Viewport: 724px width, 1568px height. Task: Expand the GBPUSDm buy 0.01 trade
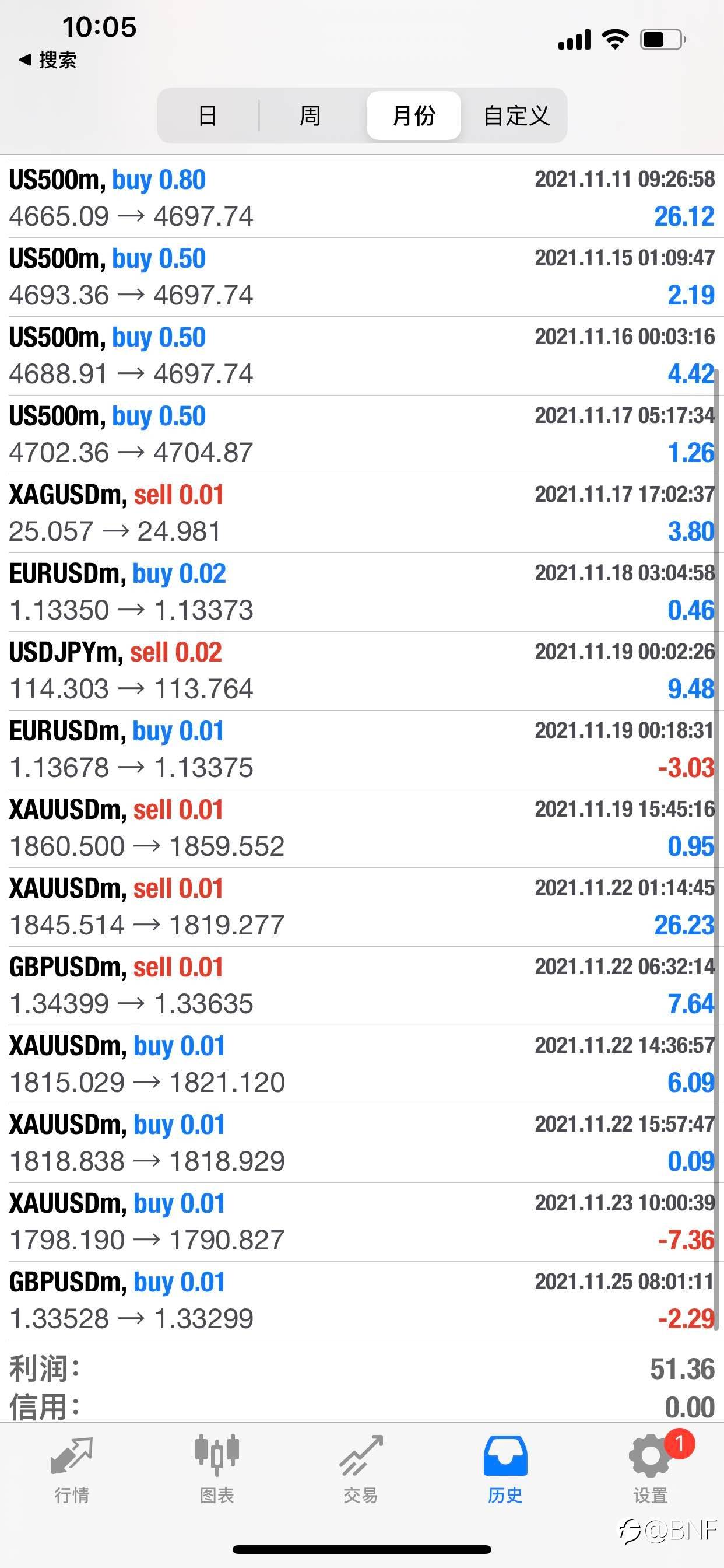pos(362,1301)
